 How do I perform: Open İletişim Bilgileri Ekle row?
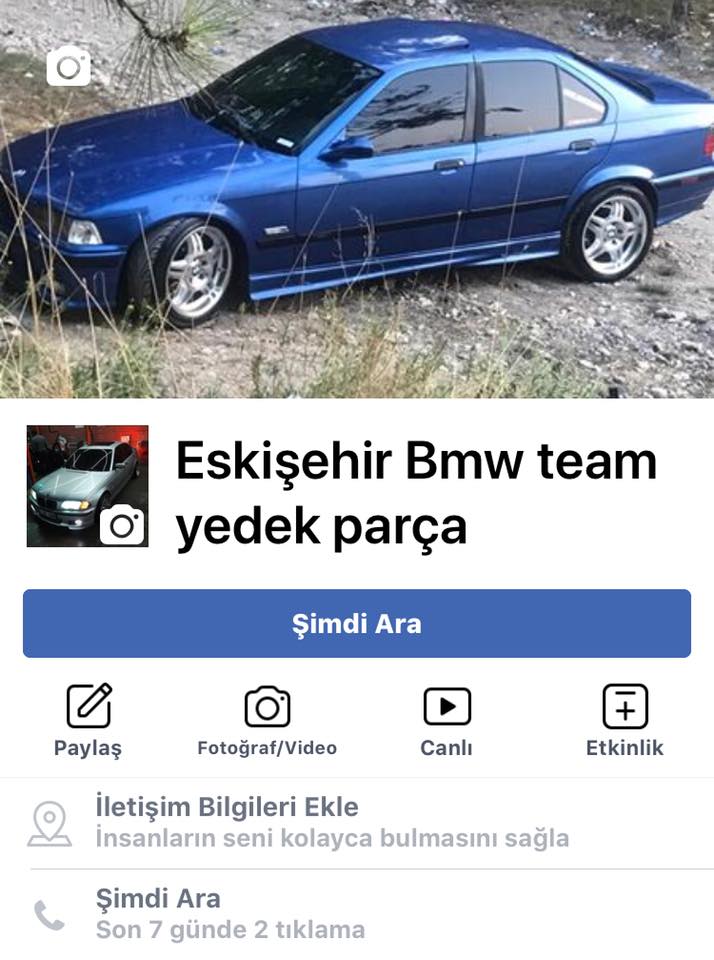coord(357,822)
